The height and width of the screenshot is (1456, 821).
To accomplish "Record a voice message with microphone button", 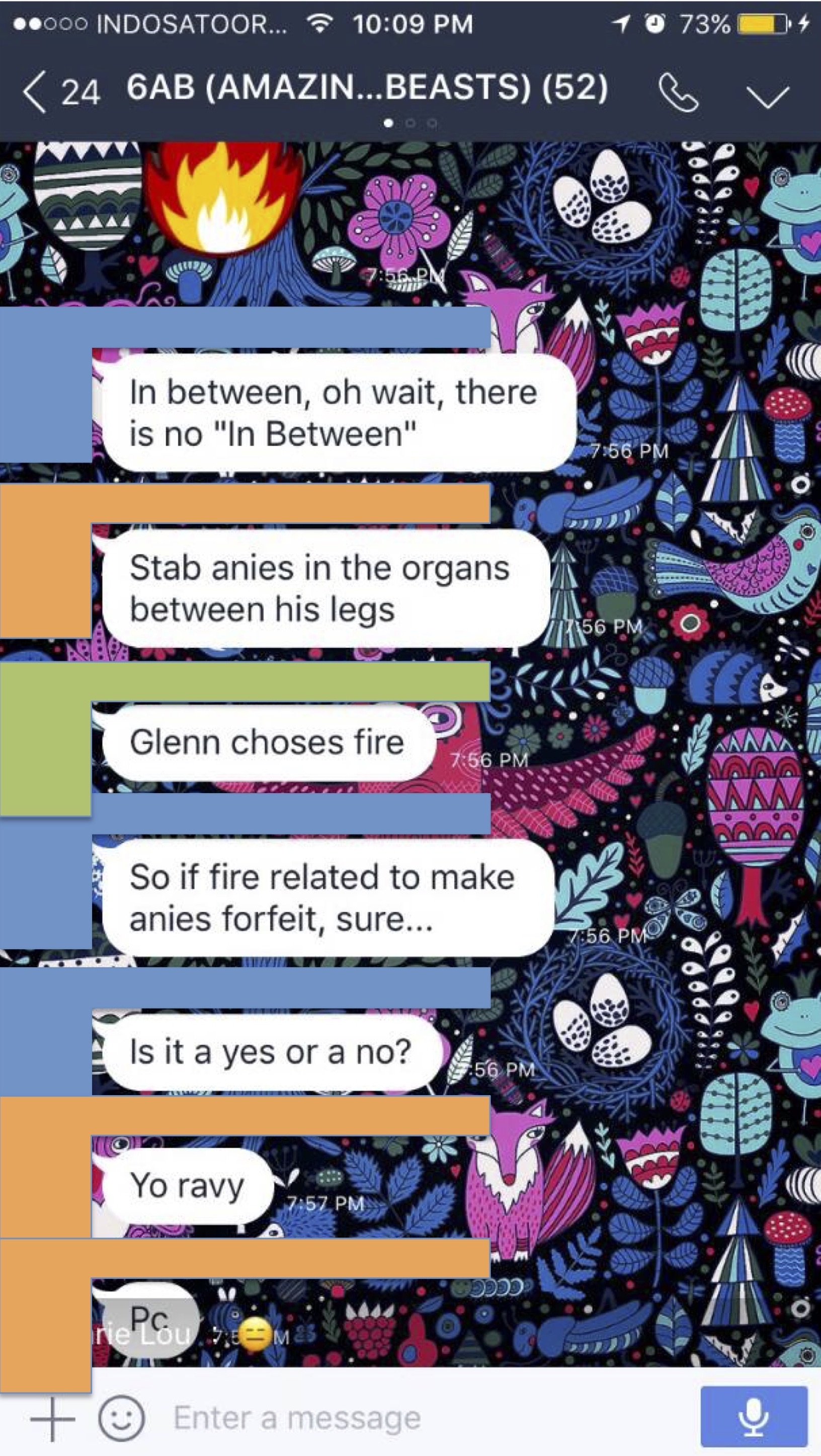I will (x=754, y=1416).
